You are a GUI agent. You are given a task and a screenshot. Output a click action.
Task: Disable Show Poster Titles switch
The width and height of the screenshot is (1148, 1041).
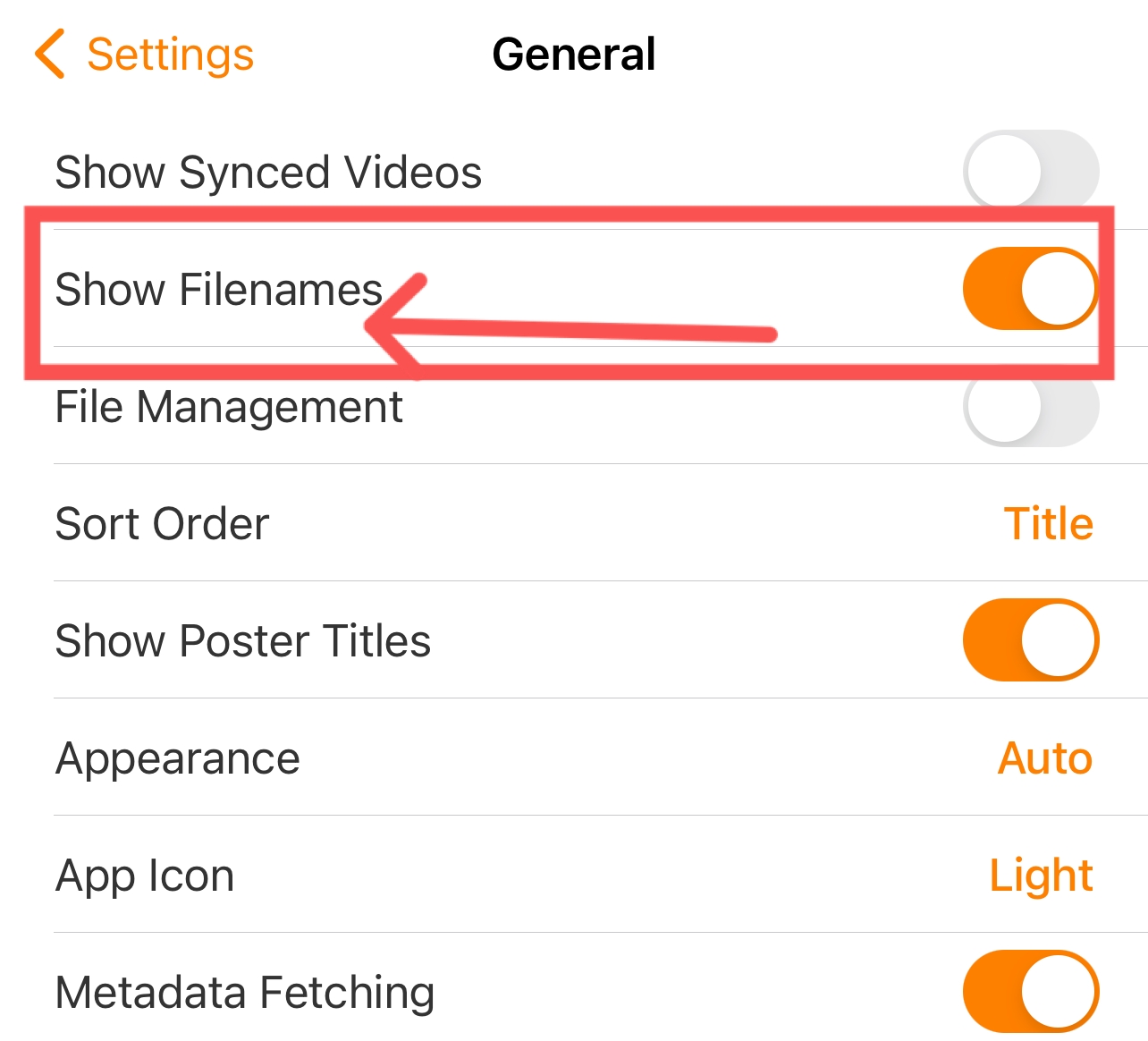(x=1030, y=640)
